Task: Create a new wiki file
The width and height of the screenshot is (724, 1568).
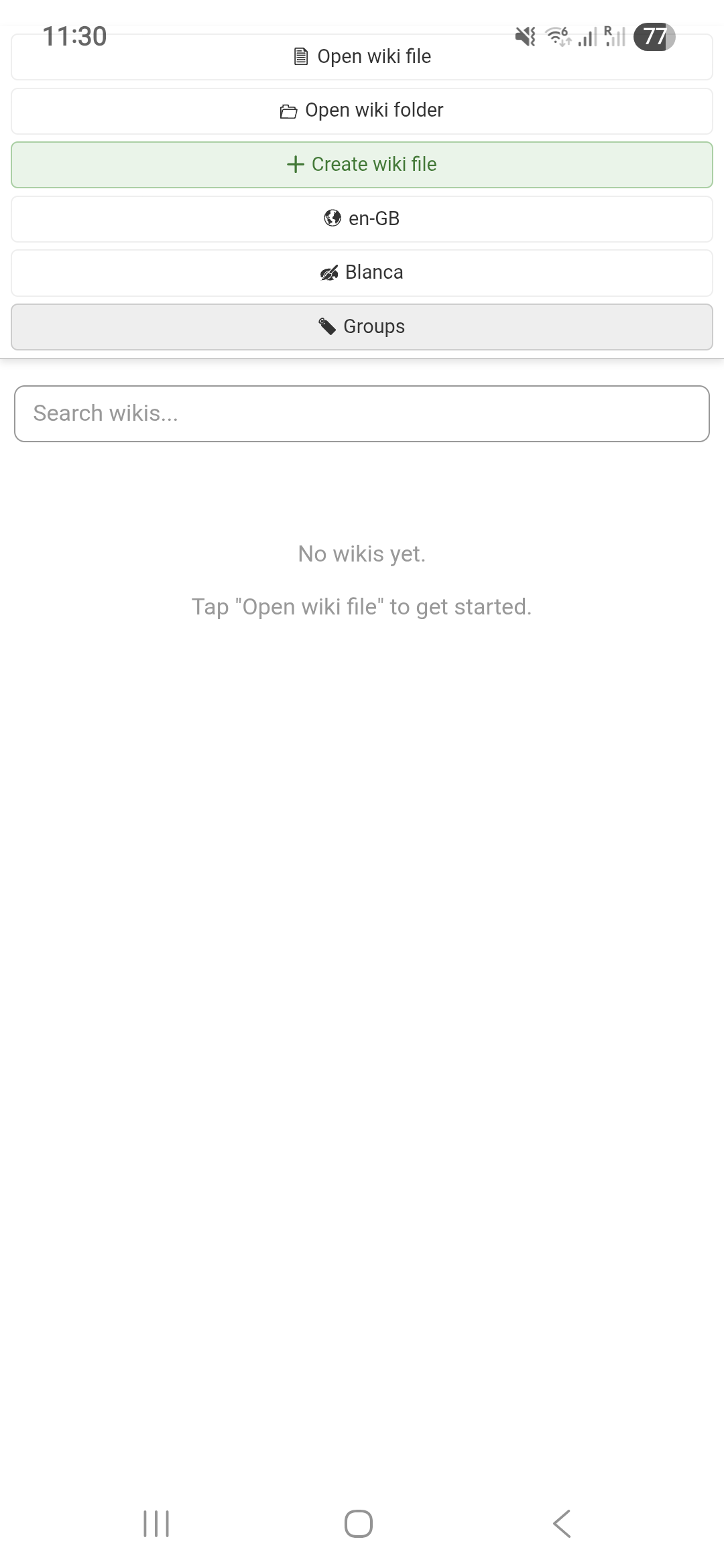Action: [362, 165]
